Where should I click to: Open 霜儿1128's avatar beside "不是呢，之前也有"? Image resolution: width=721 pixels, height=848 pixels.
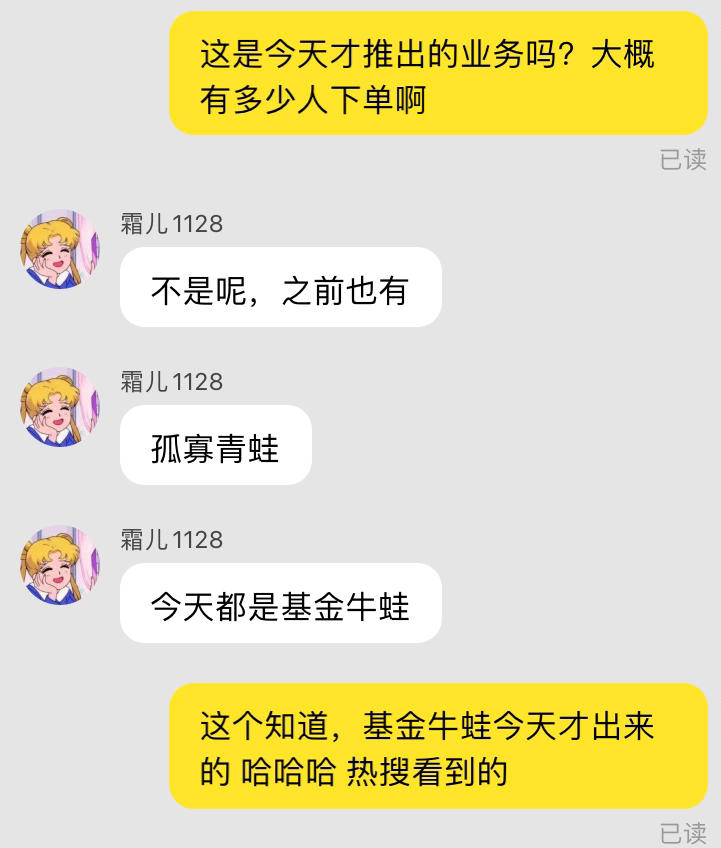pyautogui.click(x=60, y=249)
